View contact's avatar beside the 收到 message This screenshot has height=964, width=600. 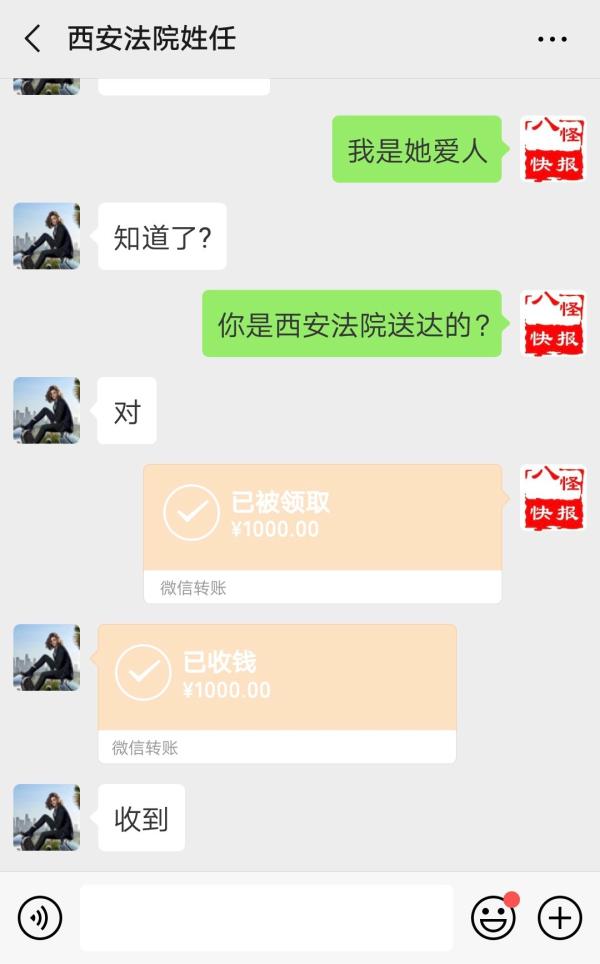46,817
